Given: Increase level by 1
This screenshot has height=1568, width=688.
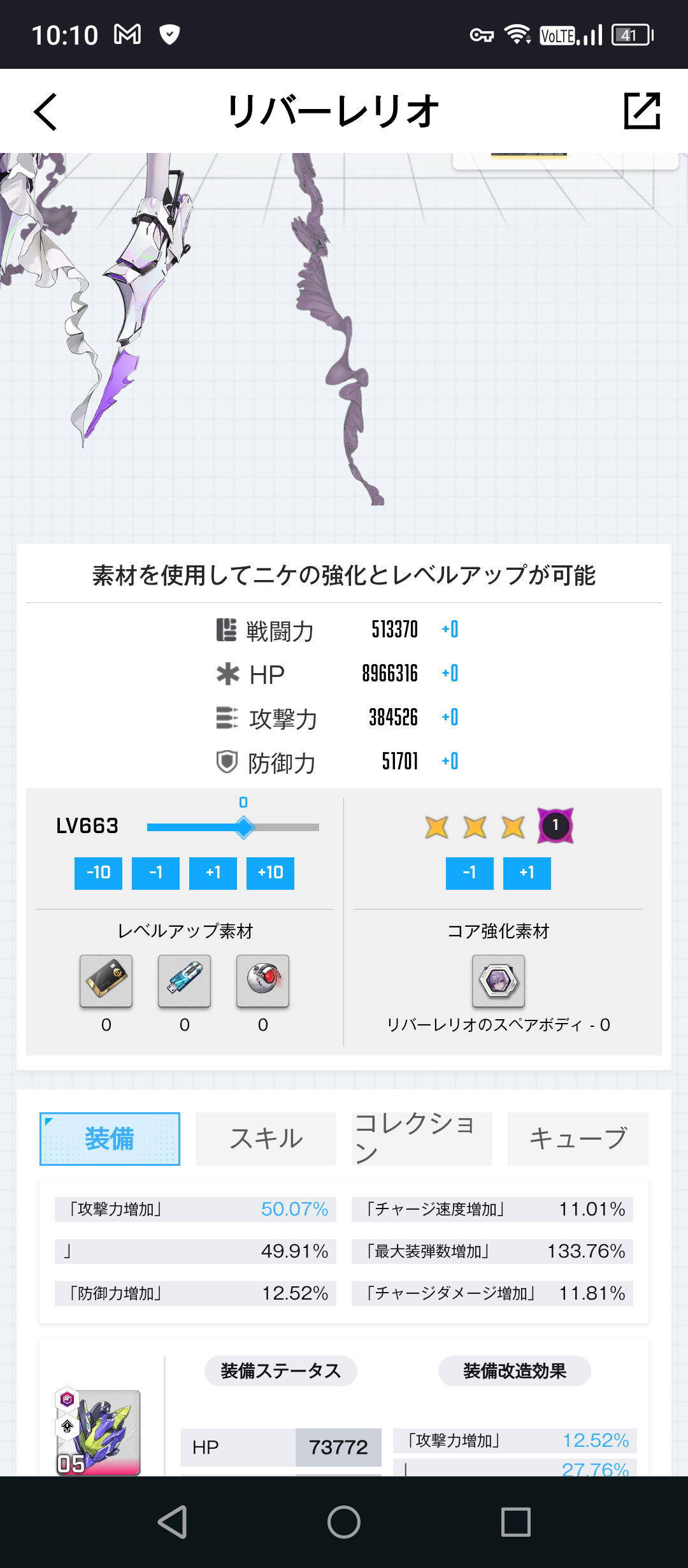Looking at the screenshot, I should pyautogui.click(x=213, y=873).
